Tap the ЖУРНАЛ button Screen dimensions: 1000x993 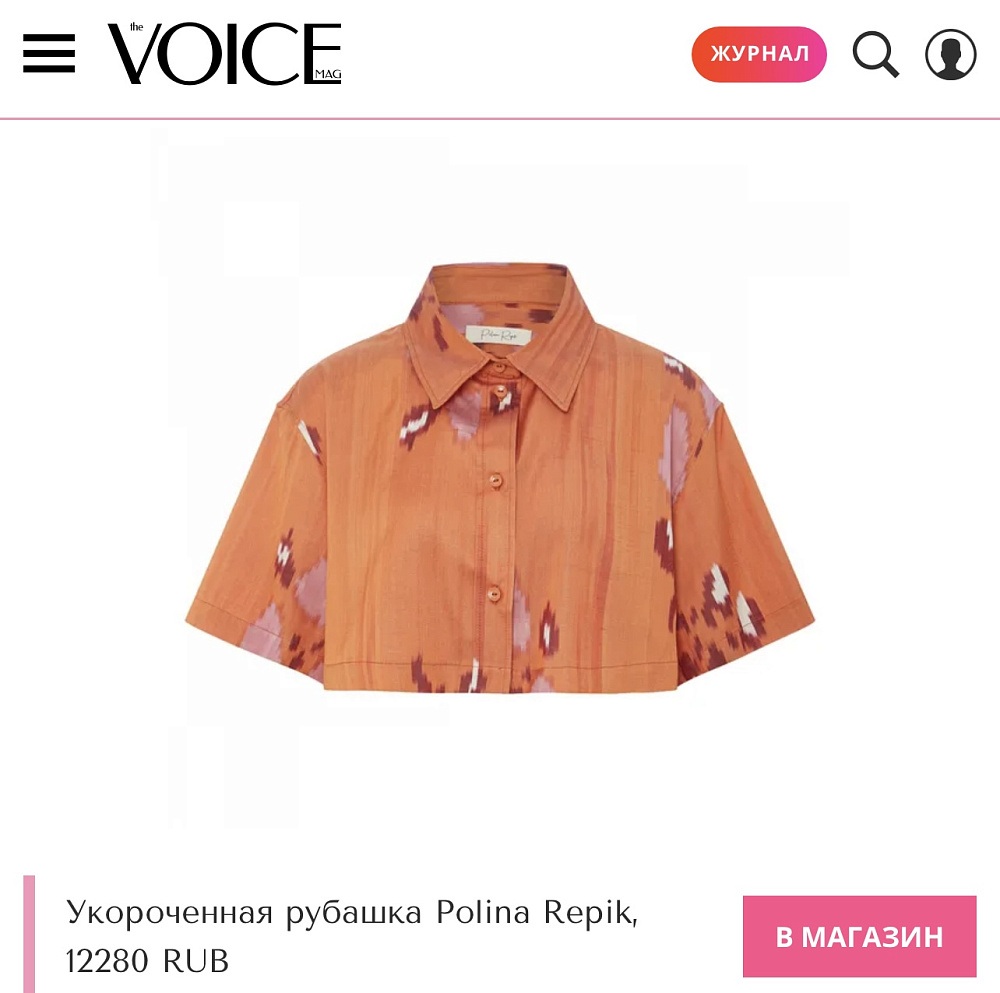point(759,54)
